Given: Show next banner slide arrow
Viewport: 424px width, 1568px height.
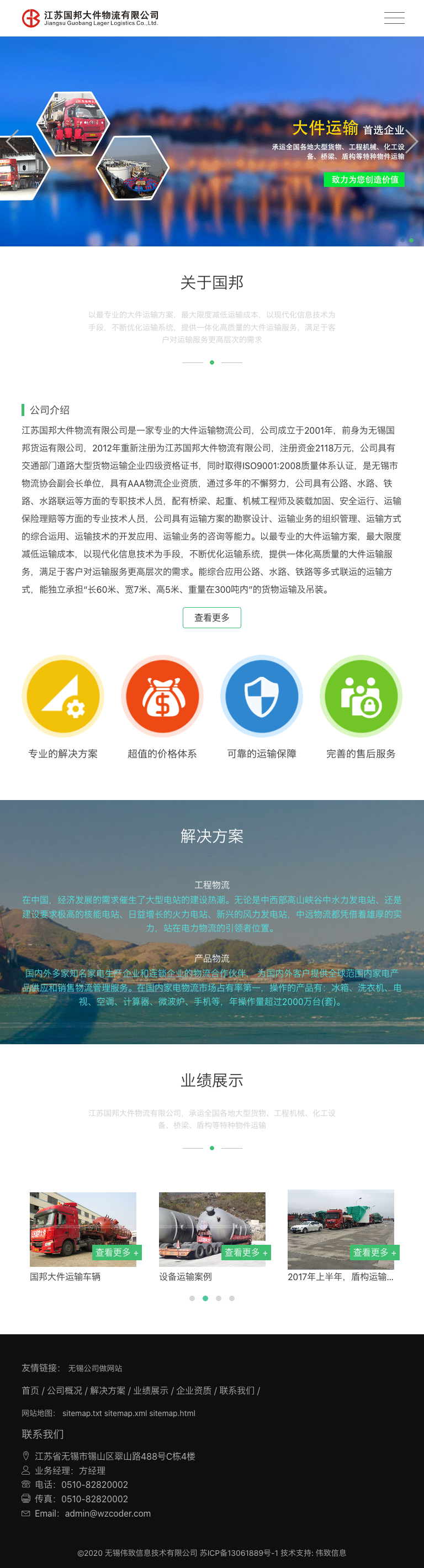Looking at the screenshot, I should point(412,141).
